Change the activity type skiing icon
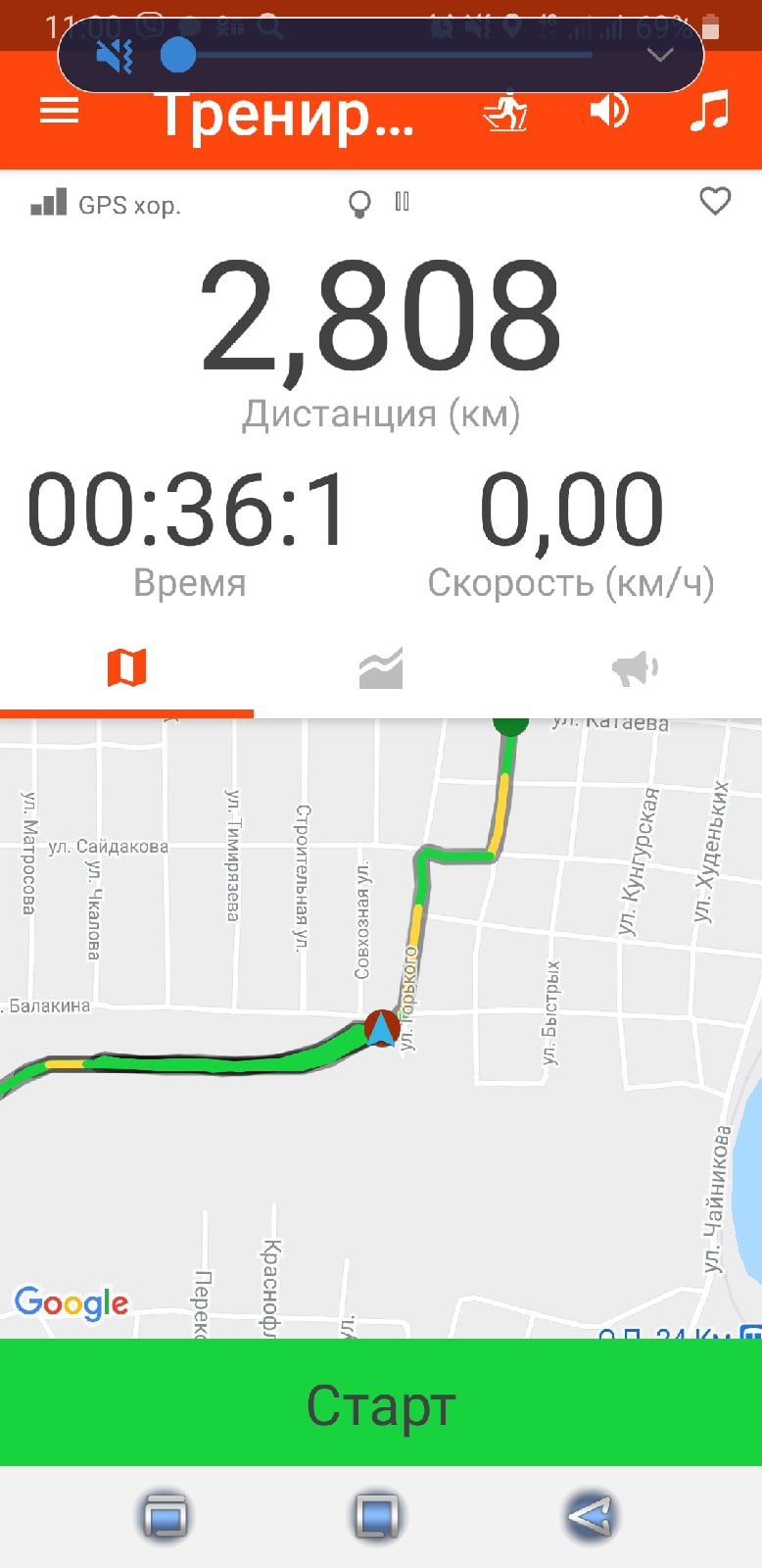The height and width of the screenshot is (1568, 762). click(x=505, y=112)
